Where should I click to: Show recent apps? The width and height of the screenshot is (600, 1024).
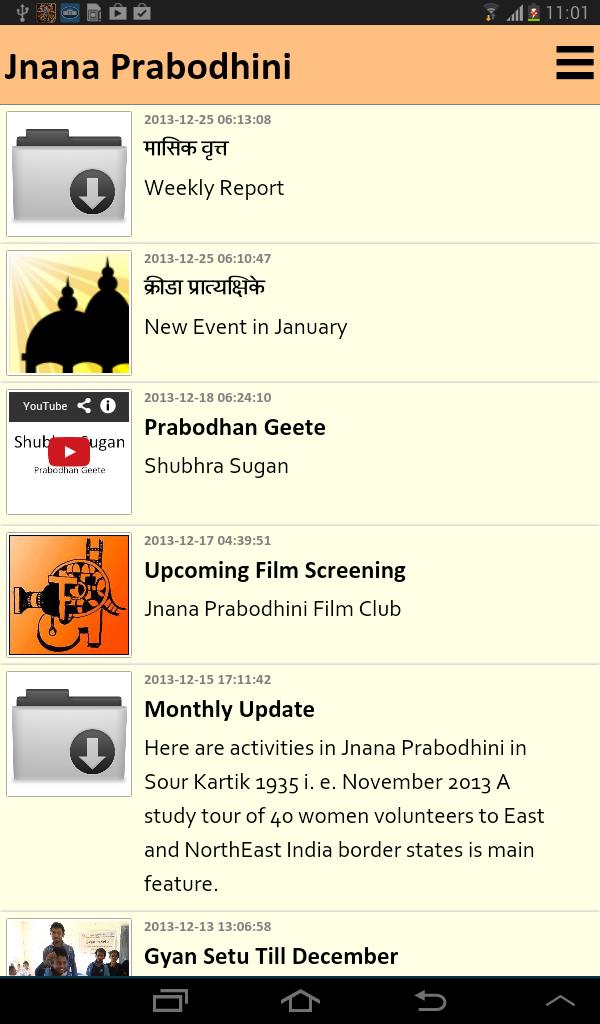pos(170,1000)
